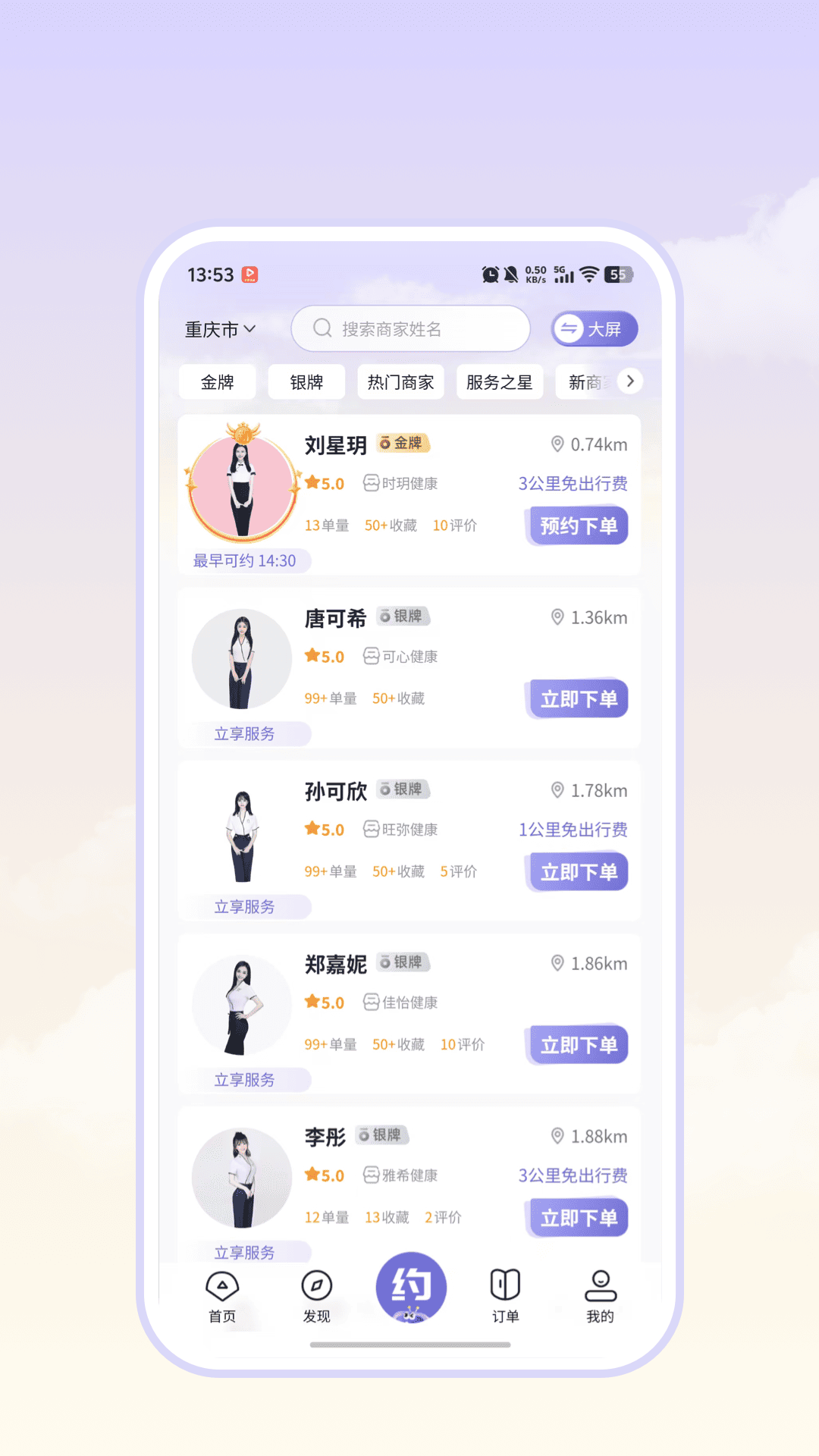Click the 立享服务 label under 唐可希
This screenshot has height=1456, width=819.
(244, 733)
